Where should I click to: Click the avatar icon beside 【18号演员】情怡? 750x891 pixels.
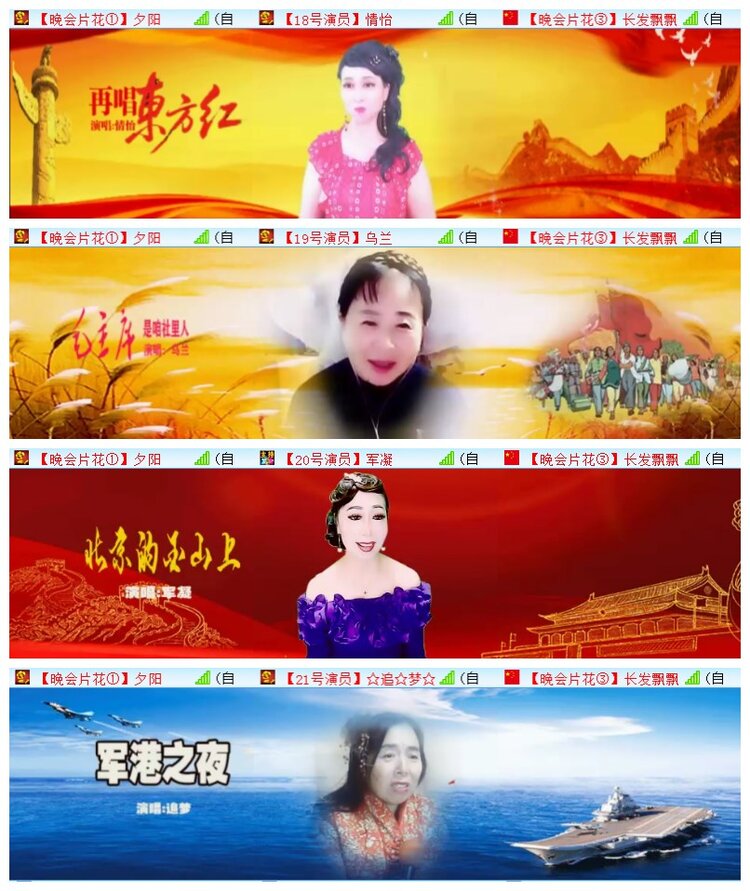pos(266,15)
